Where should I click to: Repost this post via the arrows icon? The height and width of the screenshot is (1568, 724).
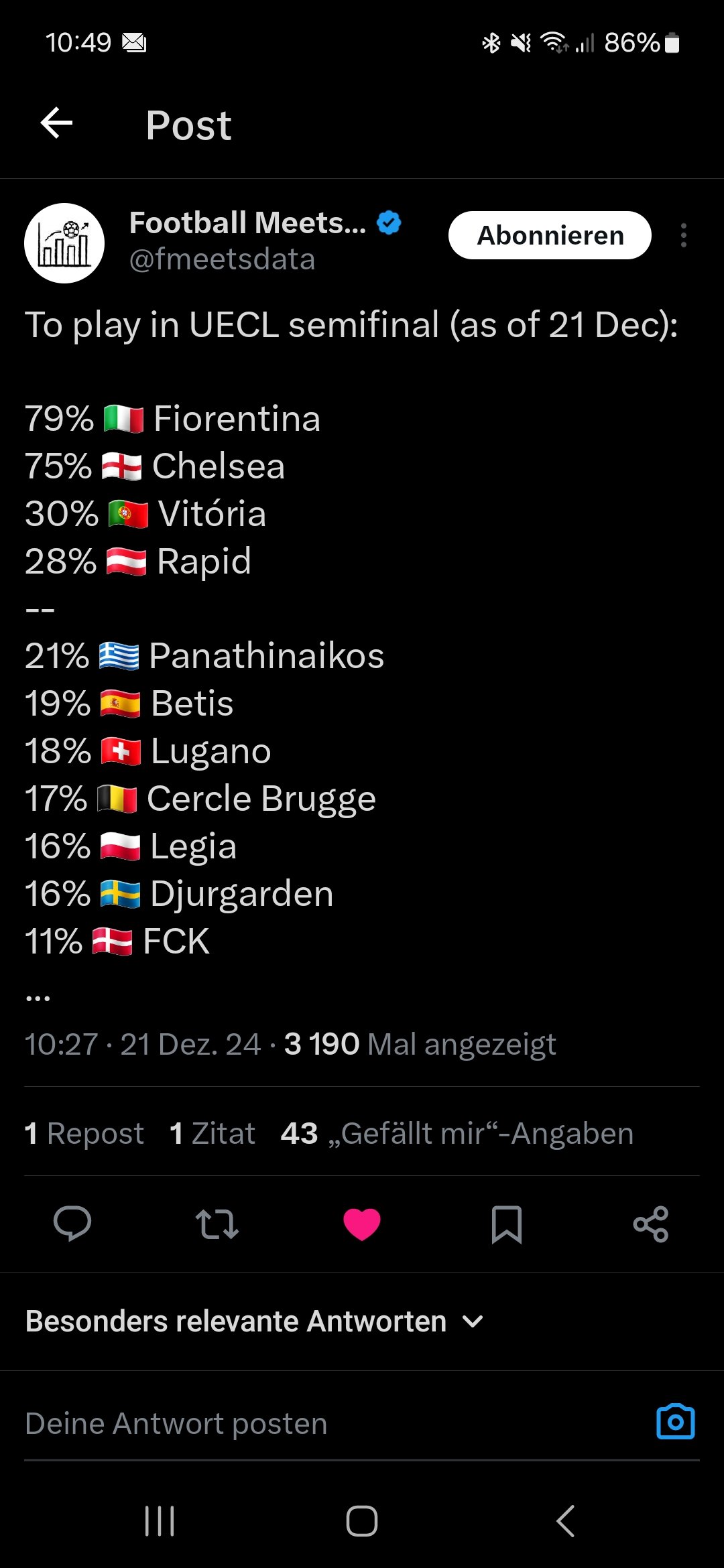(217, 1224)
